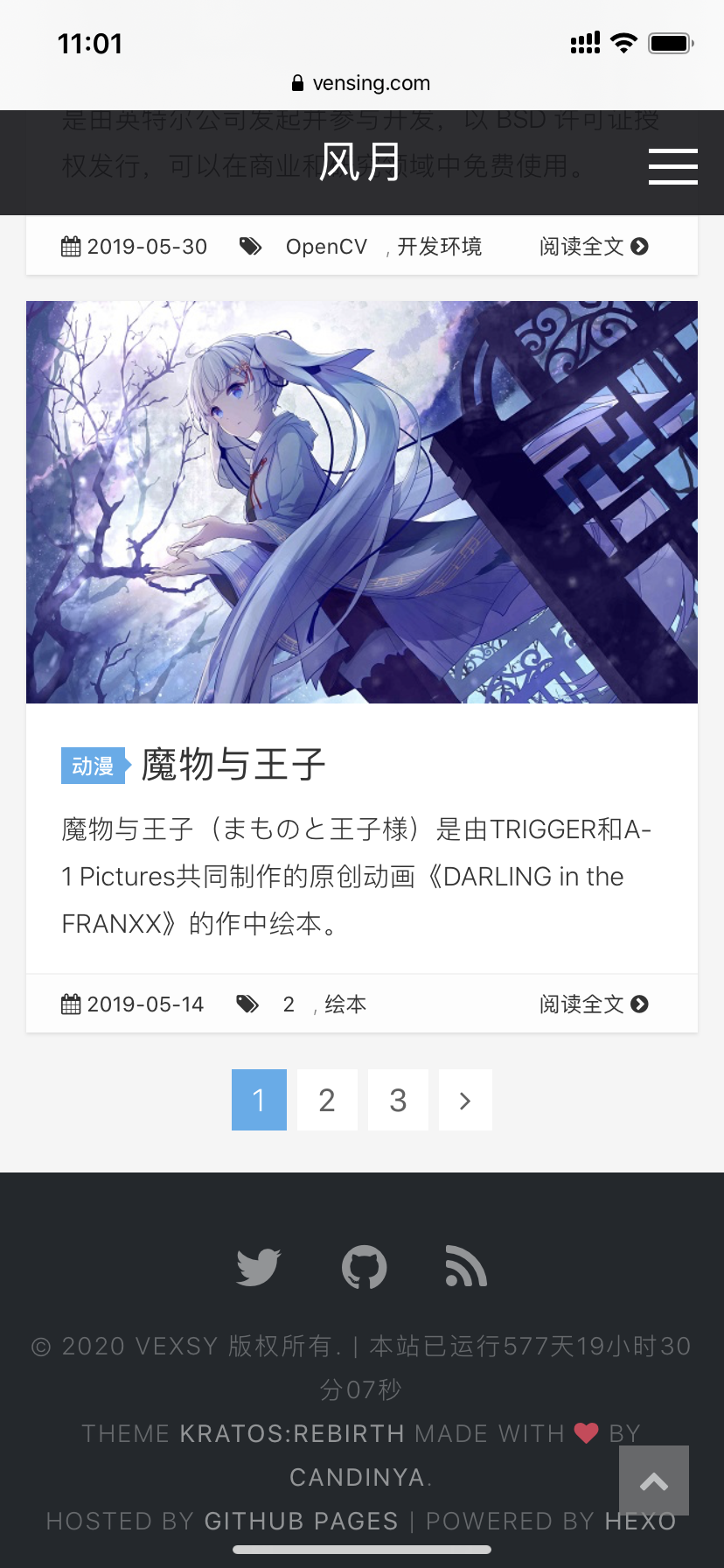Read full article 魔物与王子
This screenshot has width=724, height=1568.
tap(593, 1004)
